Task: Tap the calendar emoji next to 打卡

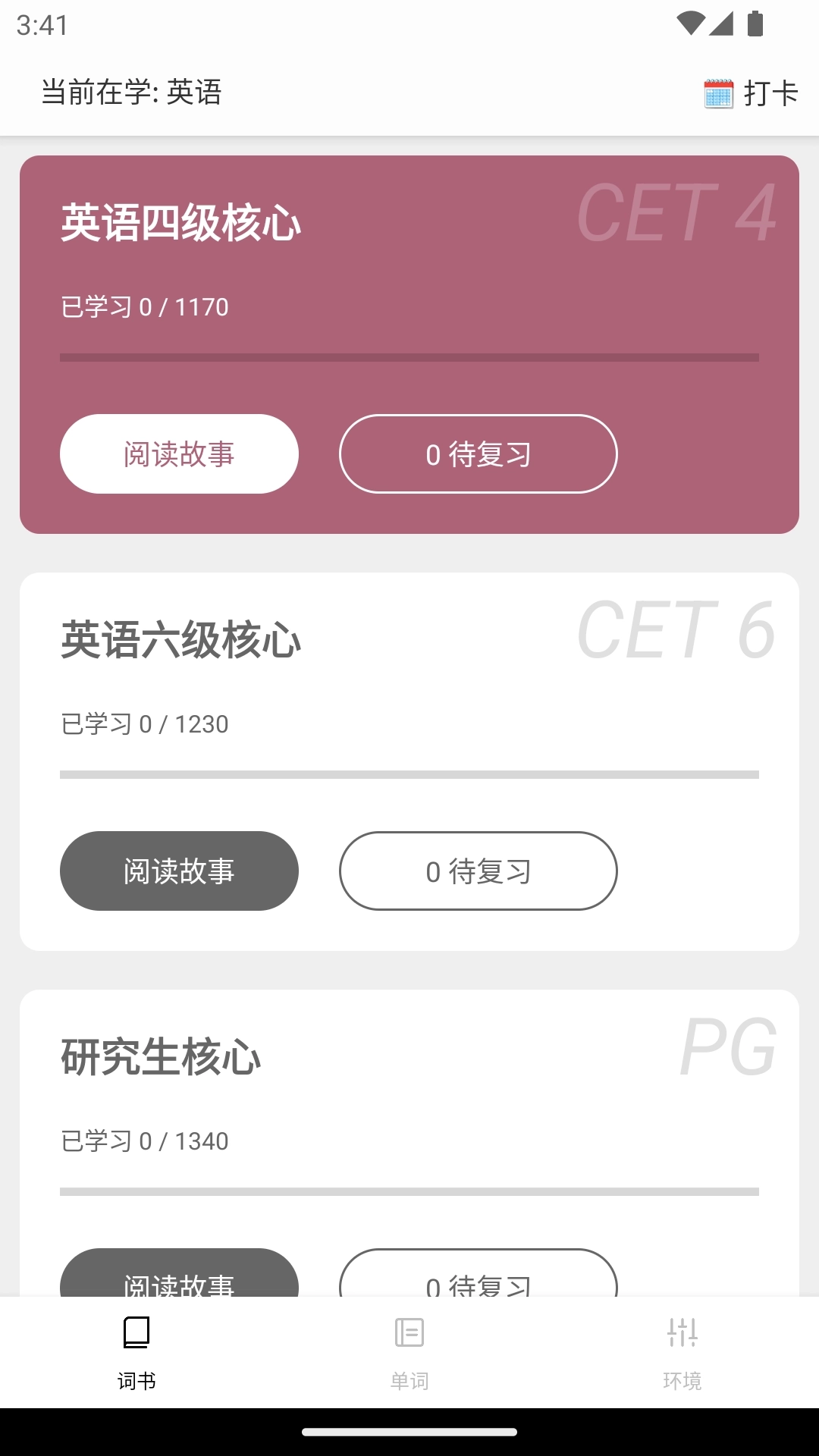Action: 719,92
